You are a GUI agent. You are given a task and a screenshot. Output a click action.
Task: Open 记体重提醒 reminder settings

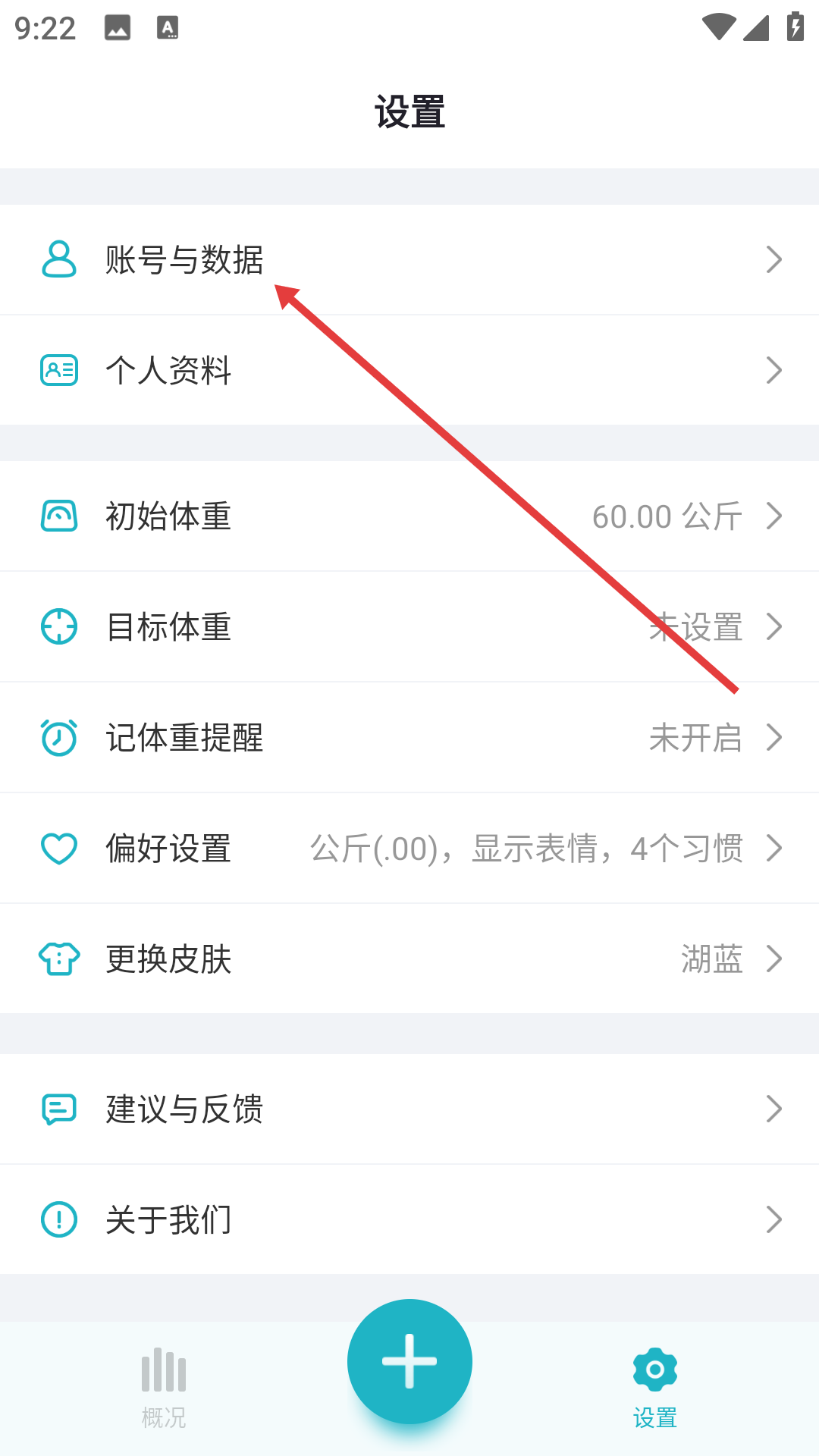[x=409, y=737]
